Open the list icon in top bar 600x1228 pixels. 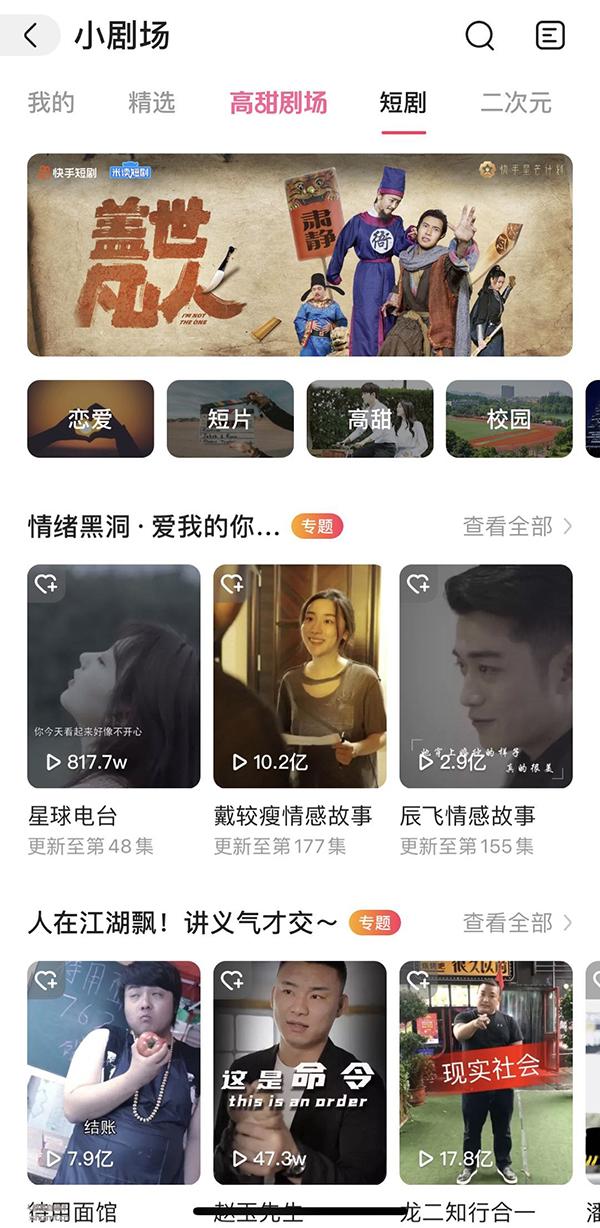tap(550, 36)
